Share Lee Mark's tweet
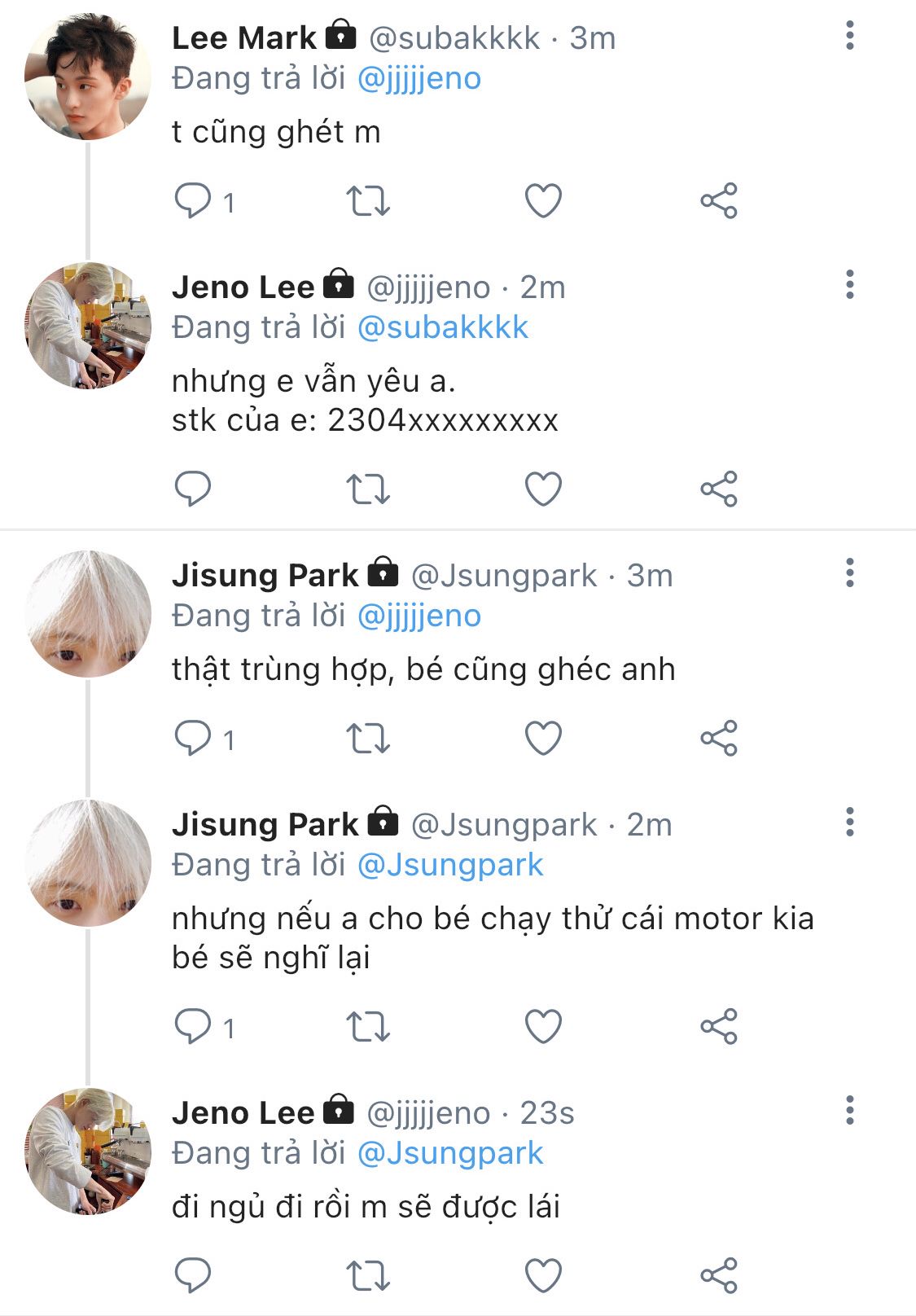916x1316 pixels. pyautogui.click(x=718, y=201)
